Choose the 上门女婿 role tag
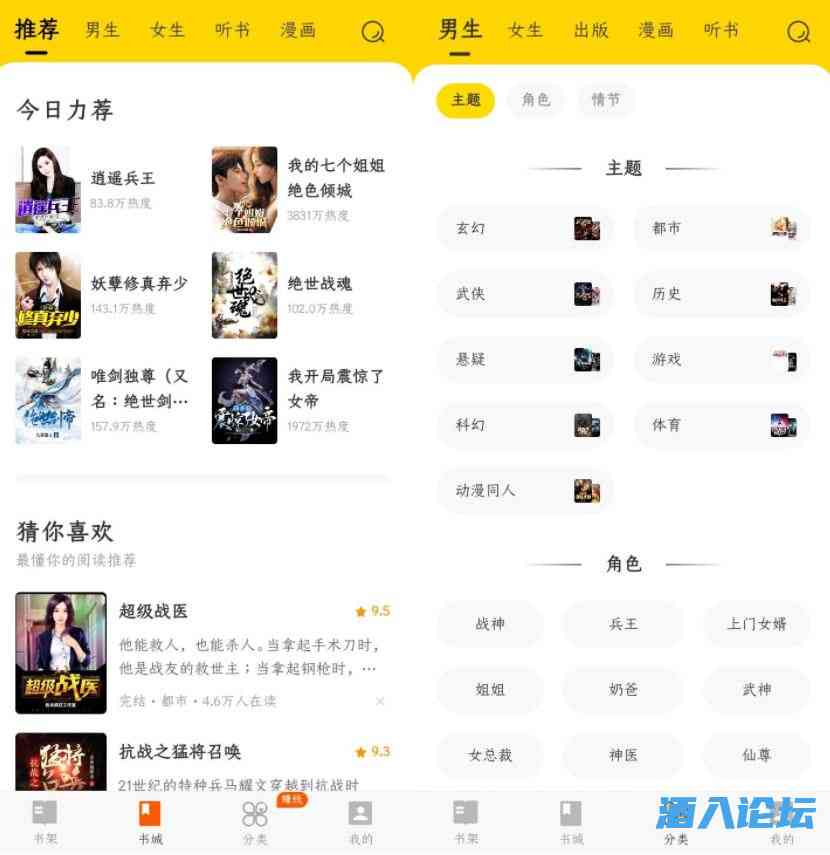The height and width of the screenshot is (855, 830). pyautogui.click(x=756, y=624)
